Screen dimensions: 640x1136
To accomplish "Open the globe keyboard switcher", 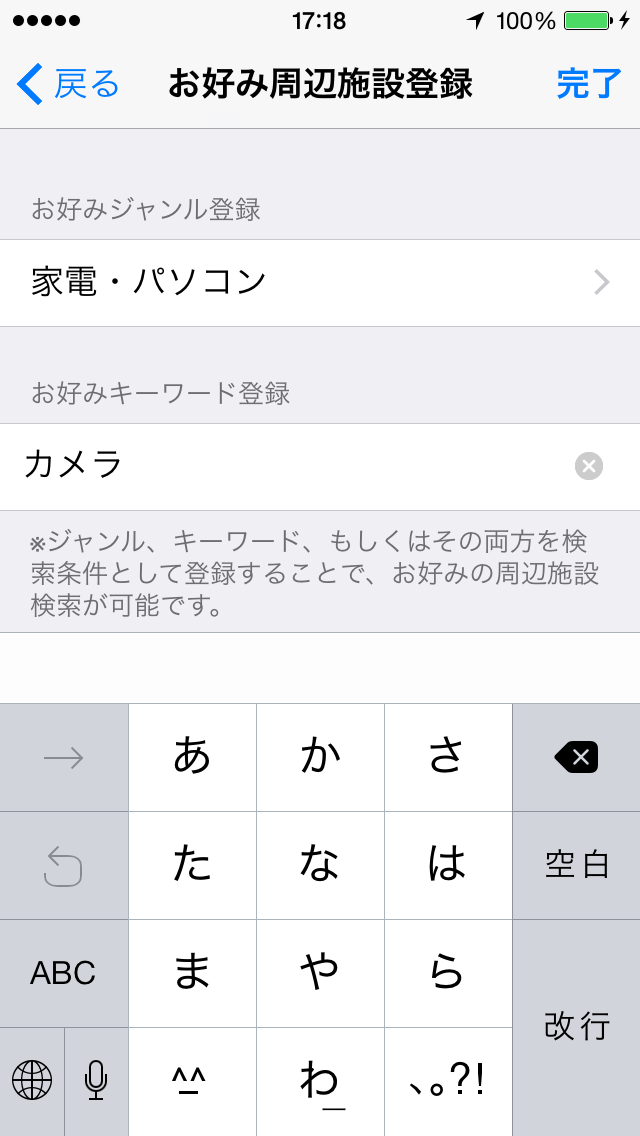I will (x=32, y=1081).
